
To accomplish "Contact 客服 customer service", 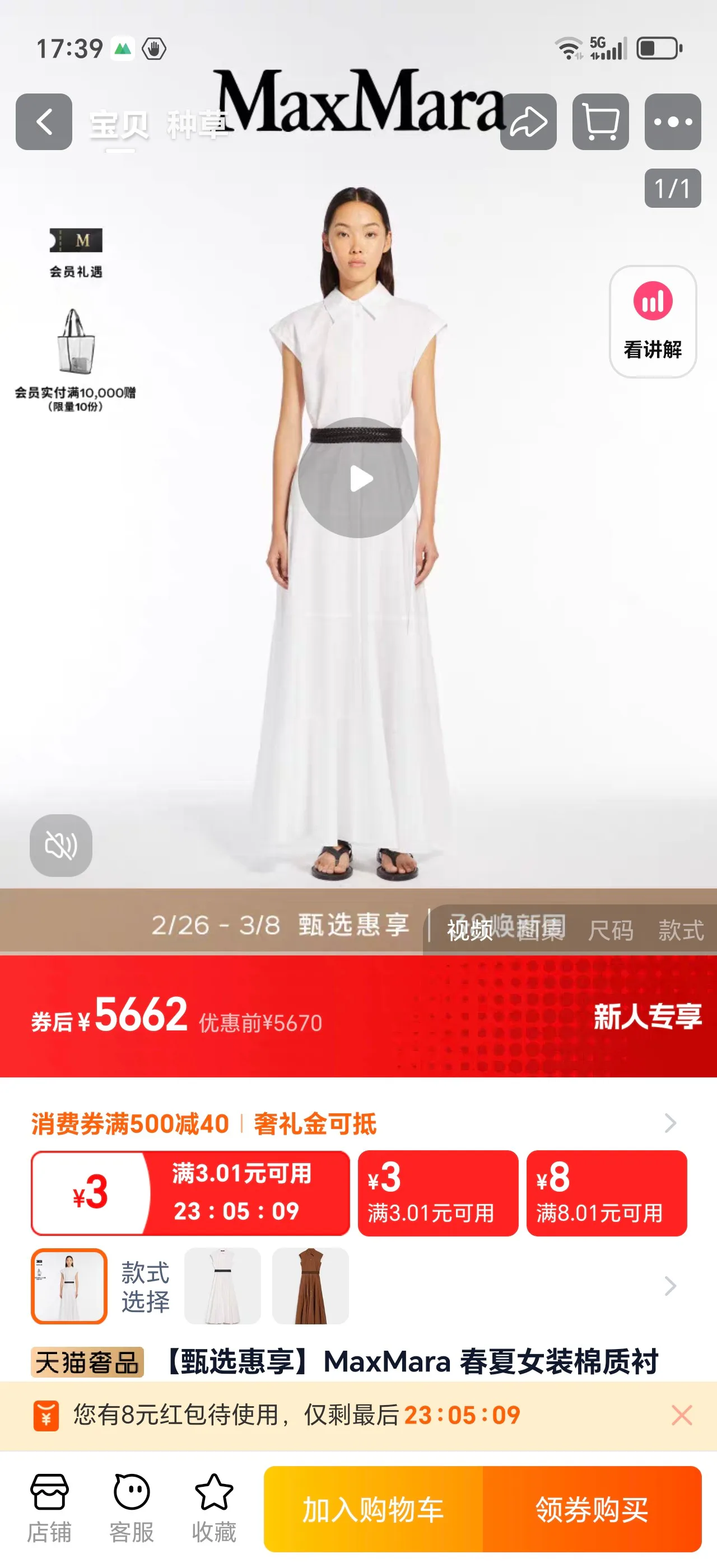I will pos(132,1508).
